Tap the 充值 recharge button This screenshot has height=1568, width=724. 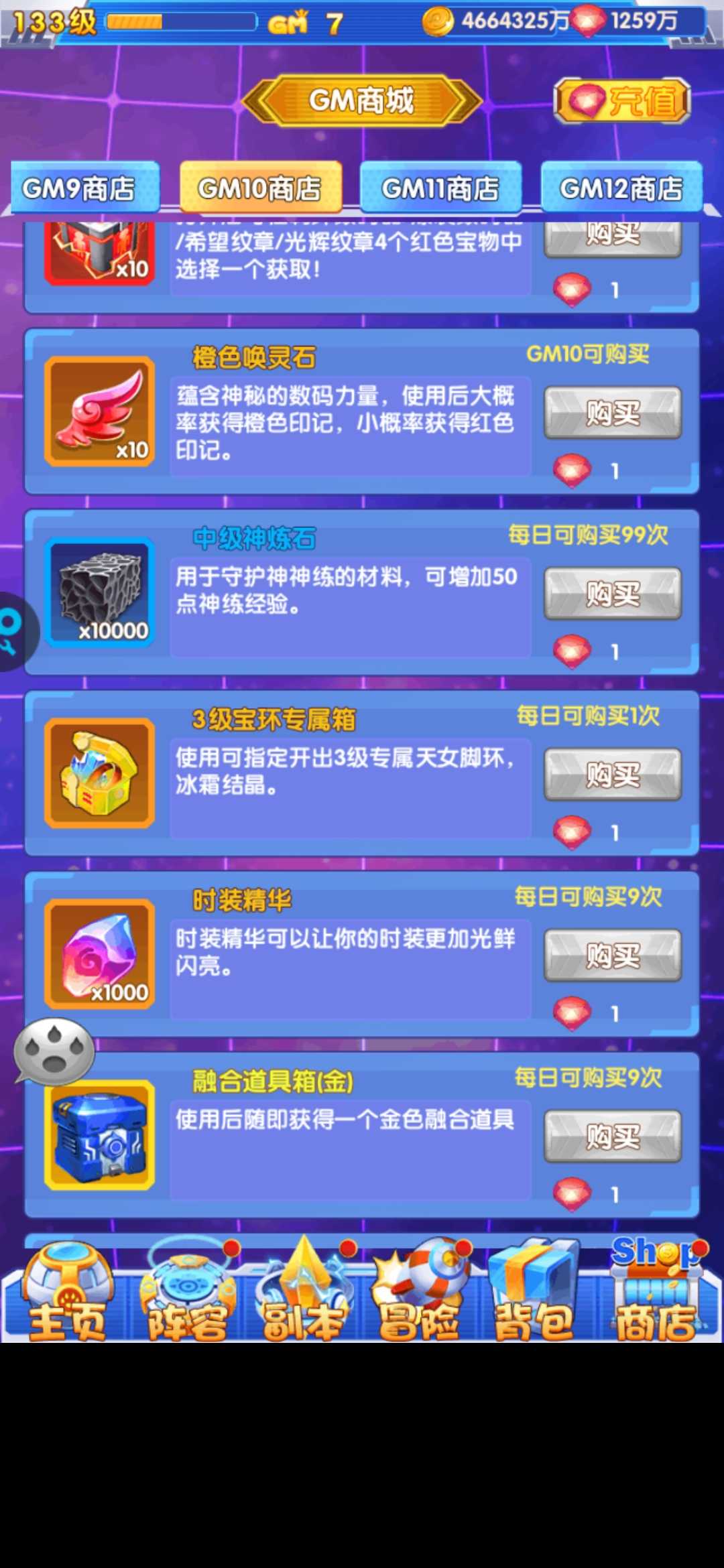[x=622, y=101]
